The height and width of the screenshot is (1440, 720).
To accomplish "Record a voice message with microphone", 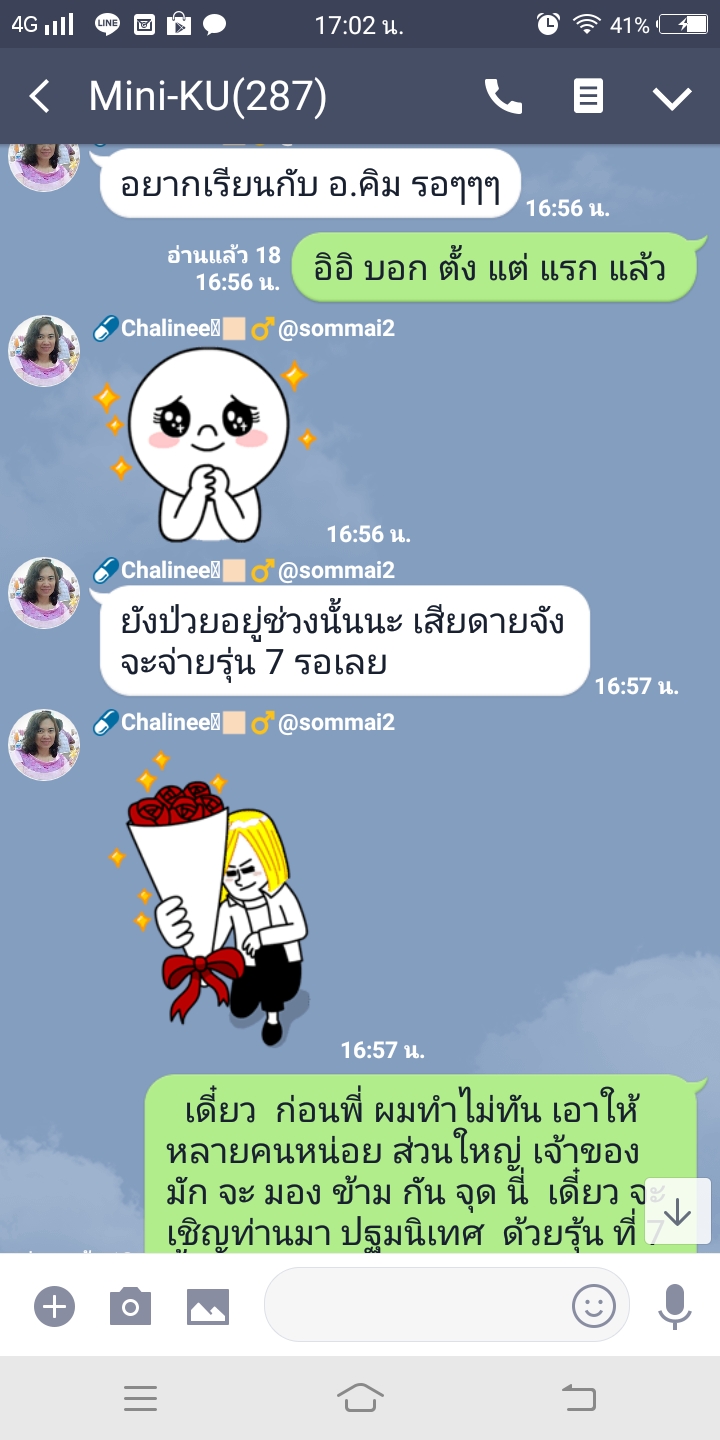I will tap(675, 1305).
